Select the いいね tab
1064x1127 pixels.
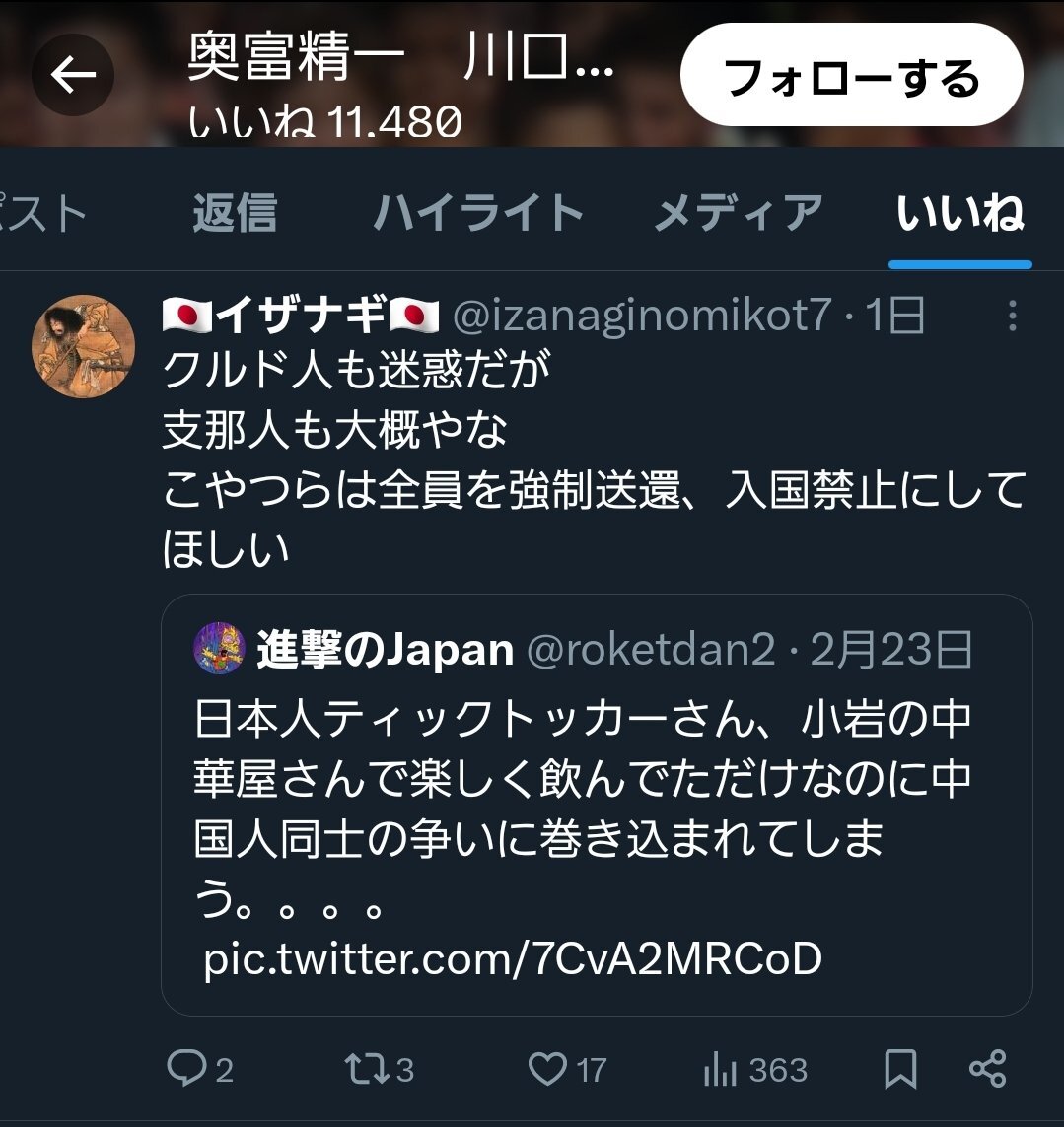(x=959, y=212)
